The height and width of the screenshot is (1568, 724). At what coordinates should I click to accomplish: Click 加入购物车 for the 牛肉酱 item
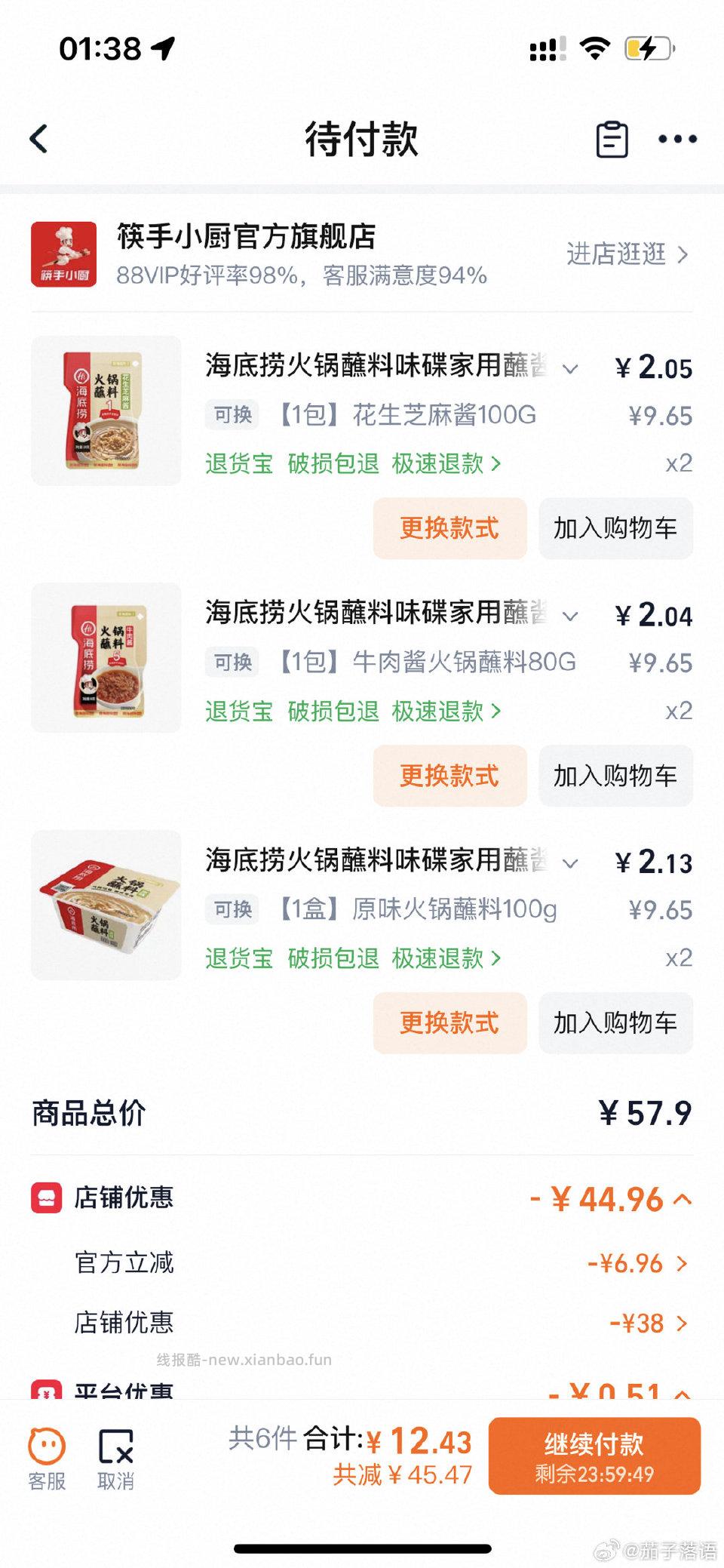(x=616, y=776)
